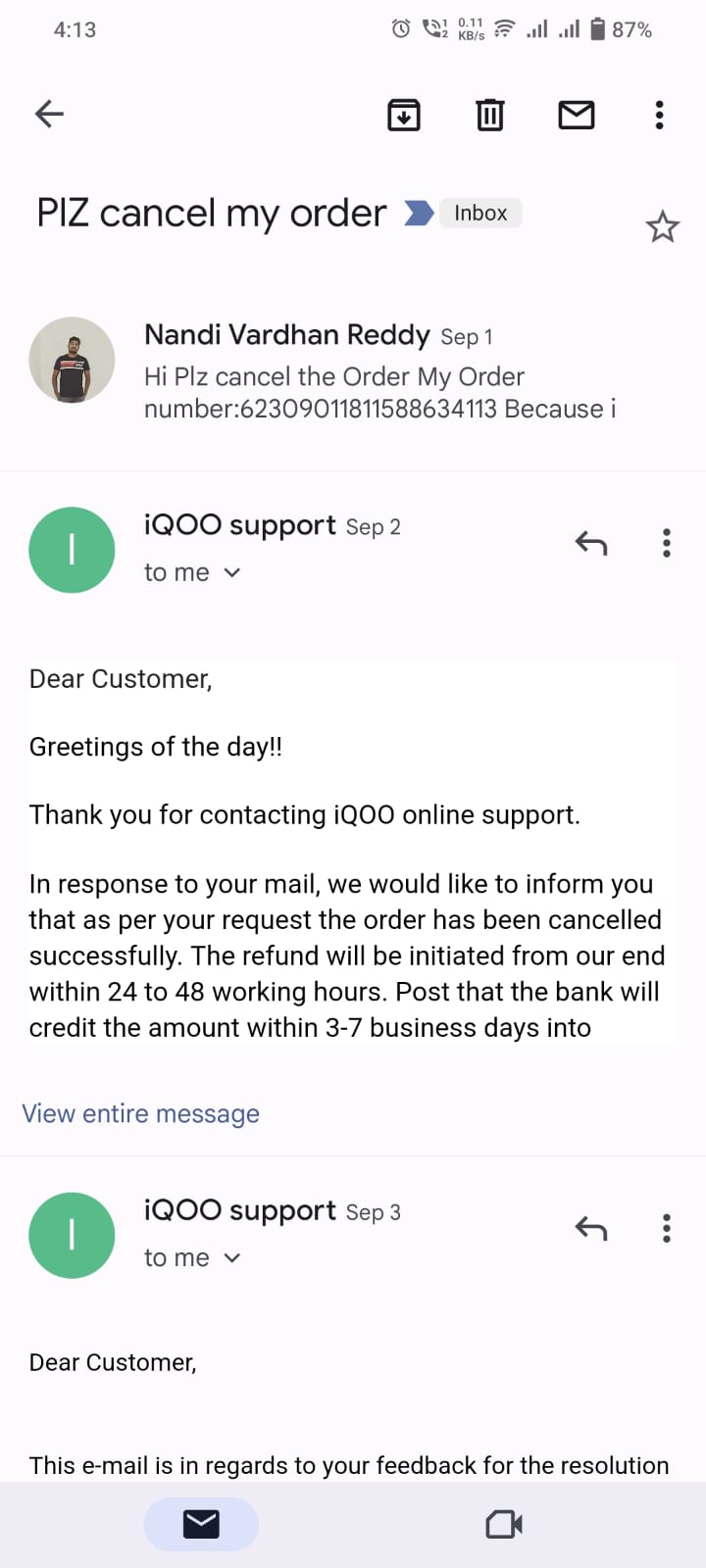Image resolution: width=706 pixels, height=1568 pixels.
Task: Go back to the inbox list
Action: click(x=49, y=115)
